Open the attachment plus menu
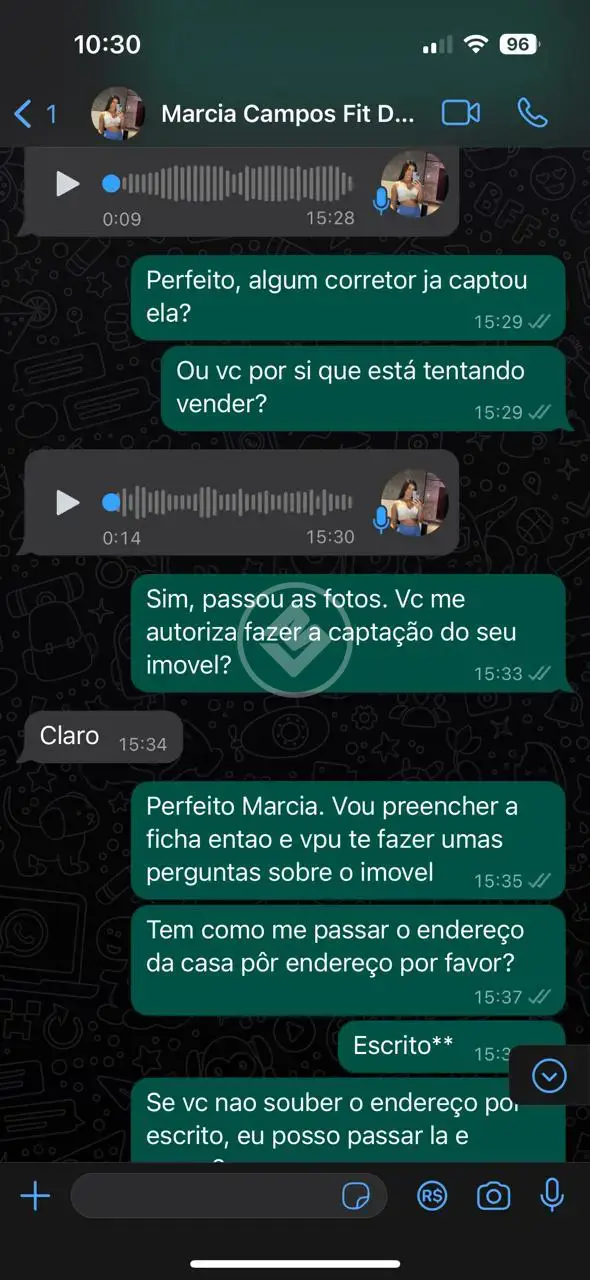 pos(35,1196)
